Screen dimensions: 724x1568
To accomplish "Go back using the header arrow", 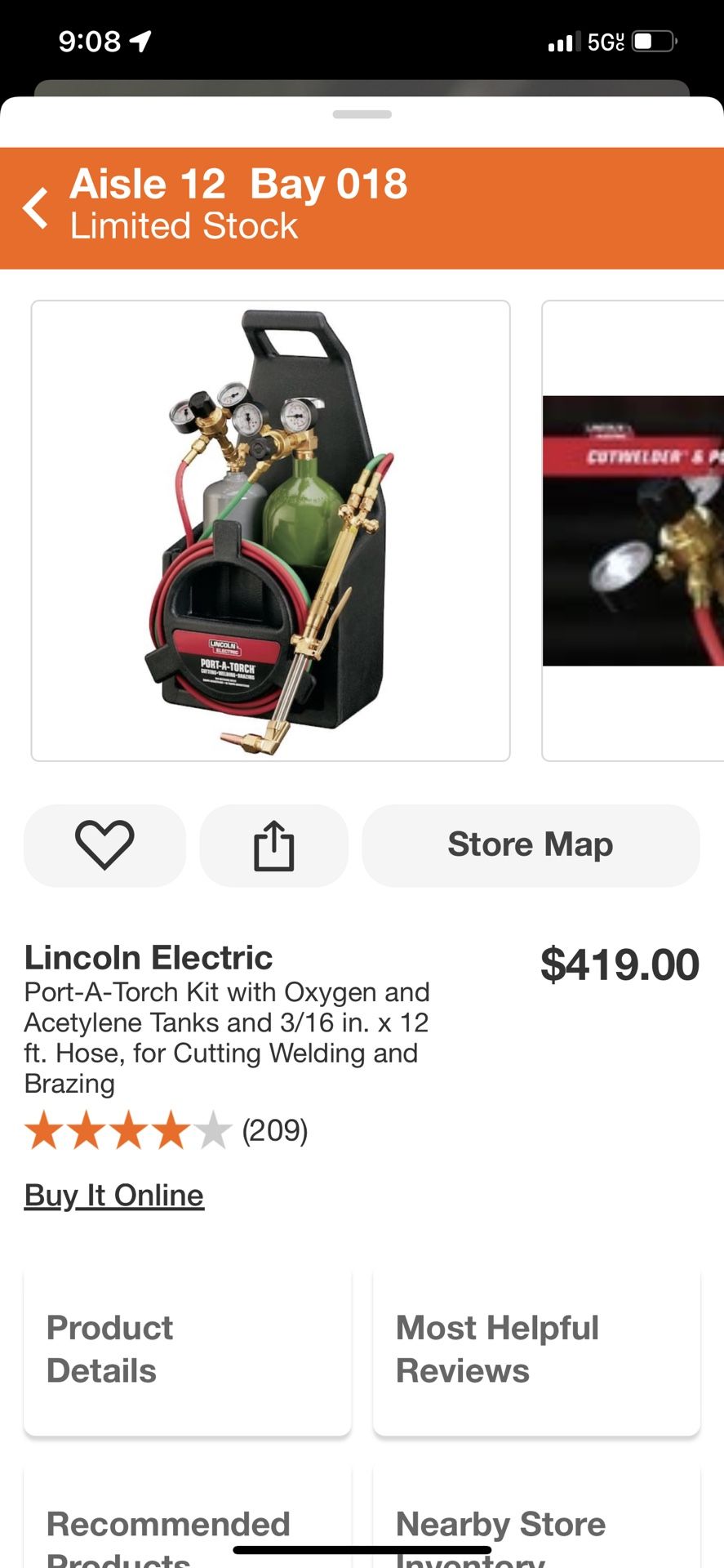I will click(36, 207).
